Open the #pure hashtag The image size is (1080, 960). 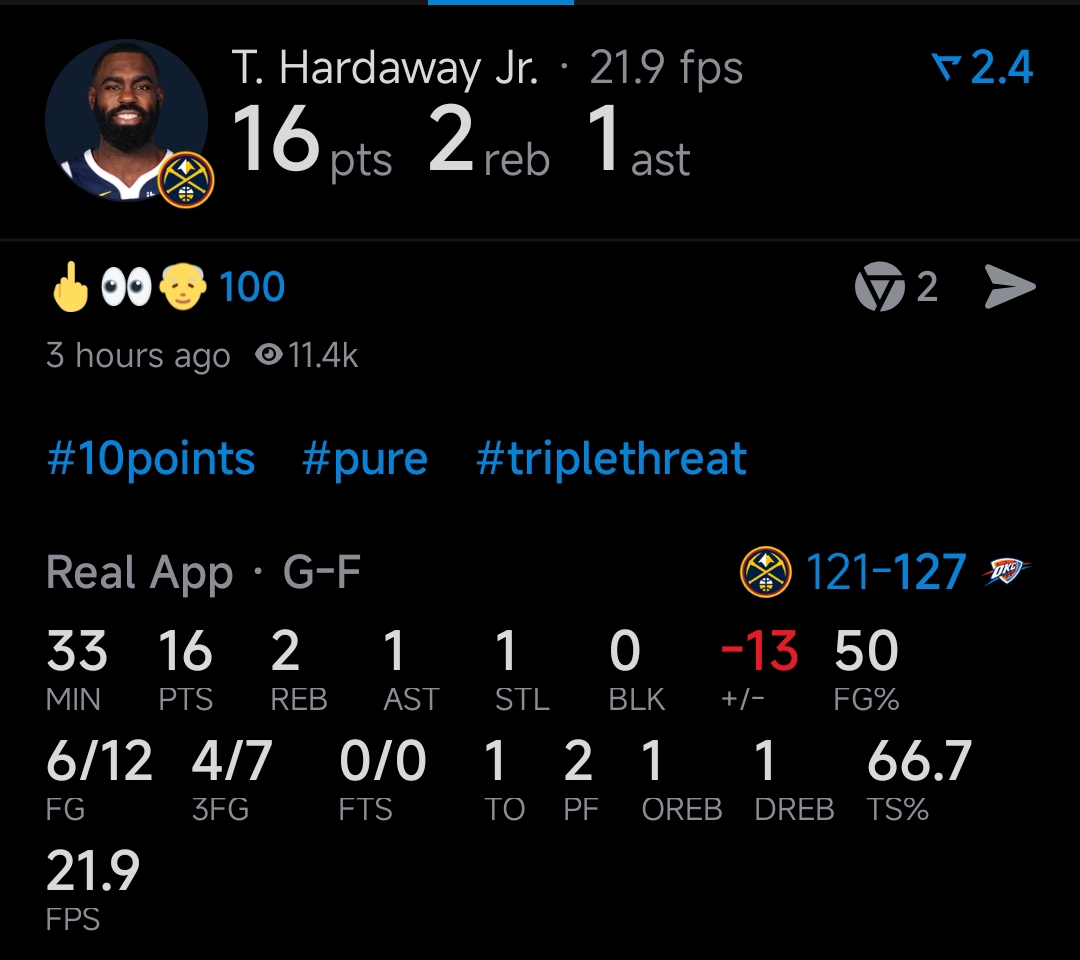tap(365, 459)
